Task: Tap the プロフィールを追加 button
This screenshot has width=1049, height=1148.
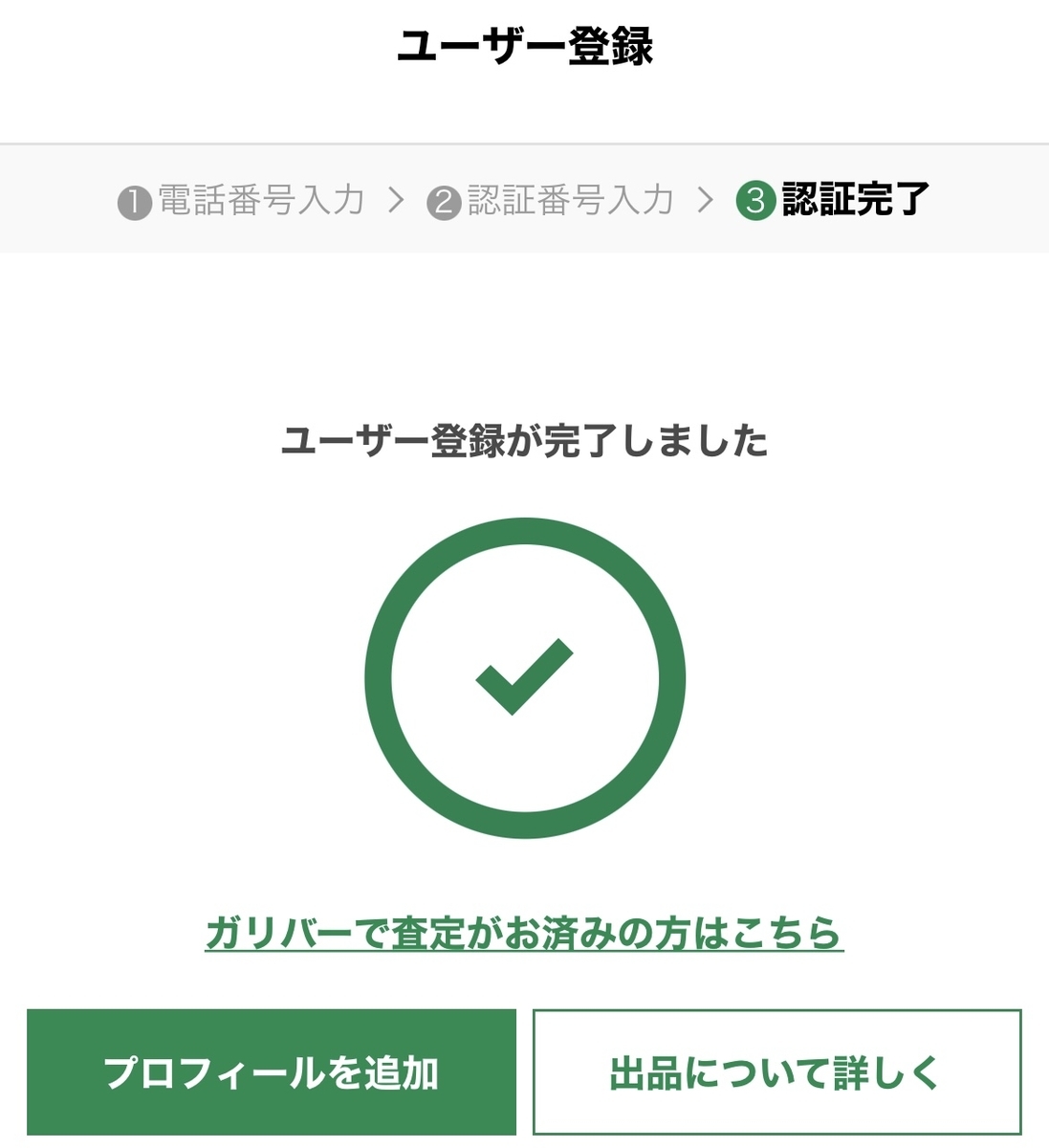Action: click(272, 1072)
